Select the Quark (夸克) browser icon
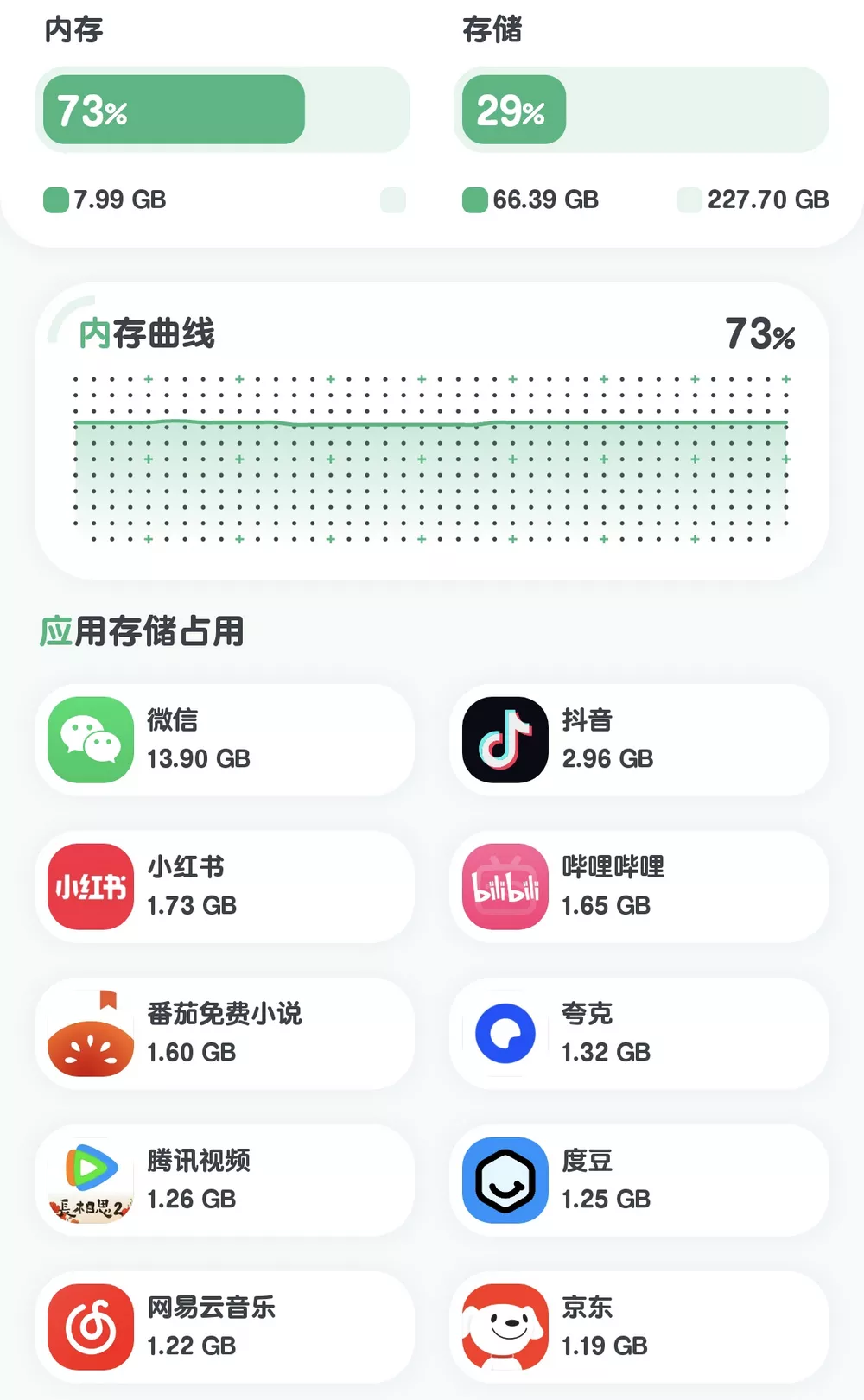 504,1034
